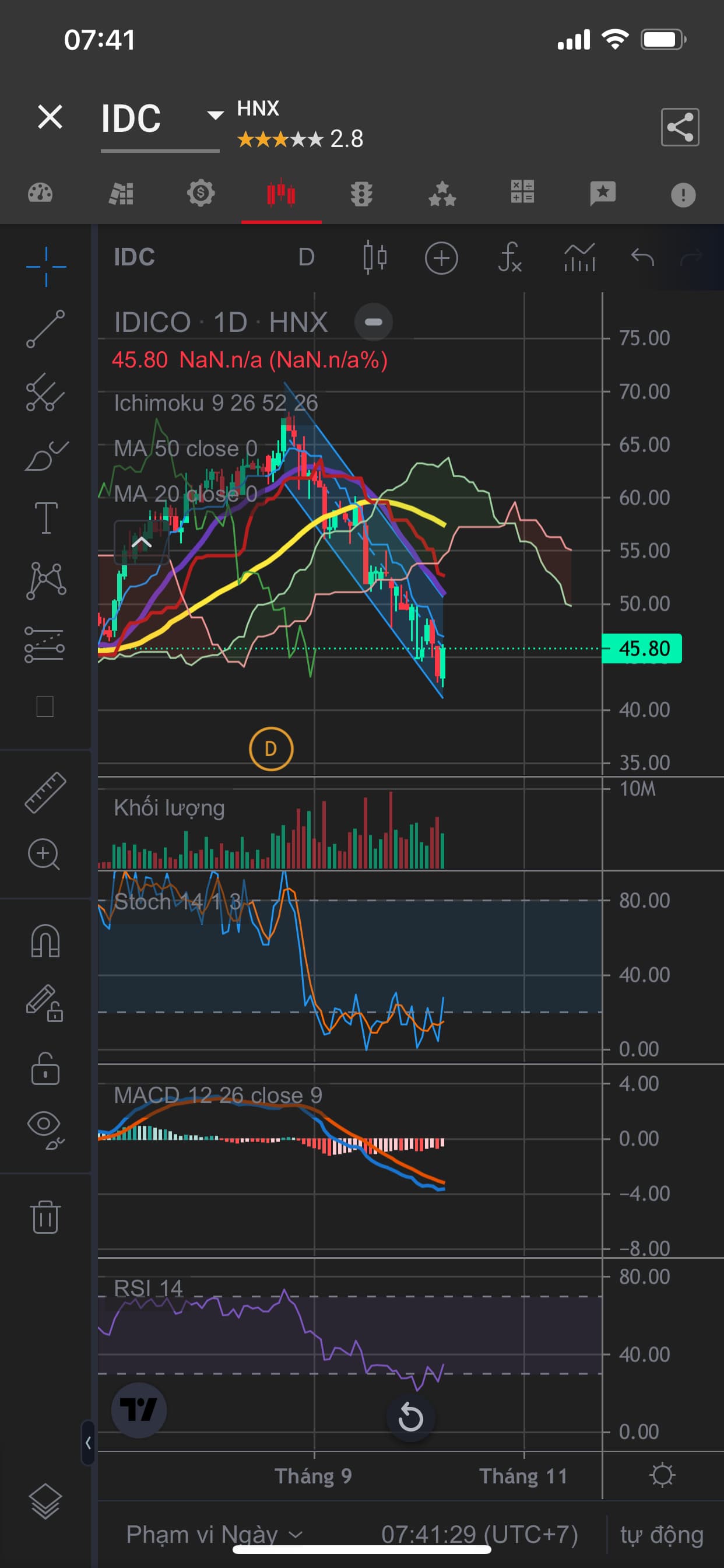Open the fx indicators menu
Image resolution: width=724 pixels, height=1568 pixels.
click(510, 257)
